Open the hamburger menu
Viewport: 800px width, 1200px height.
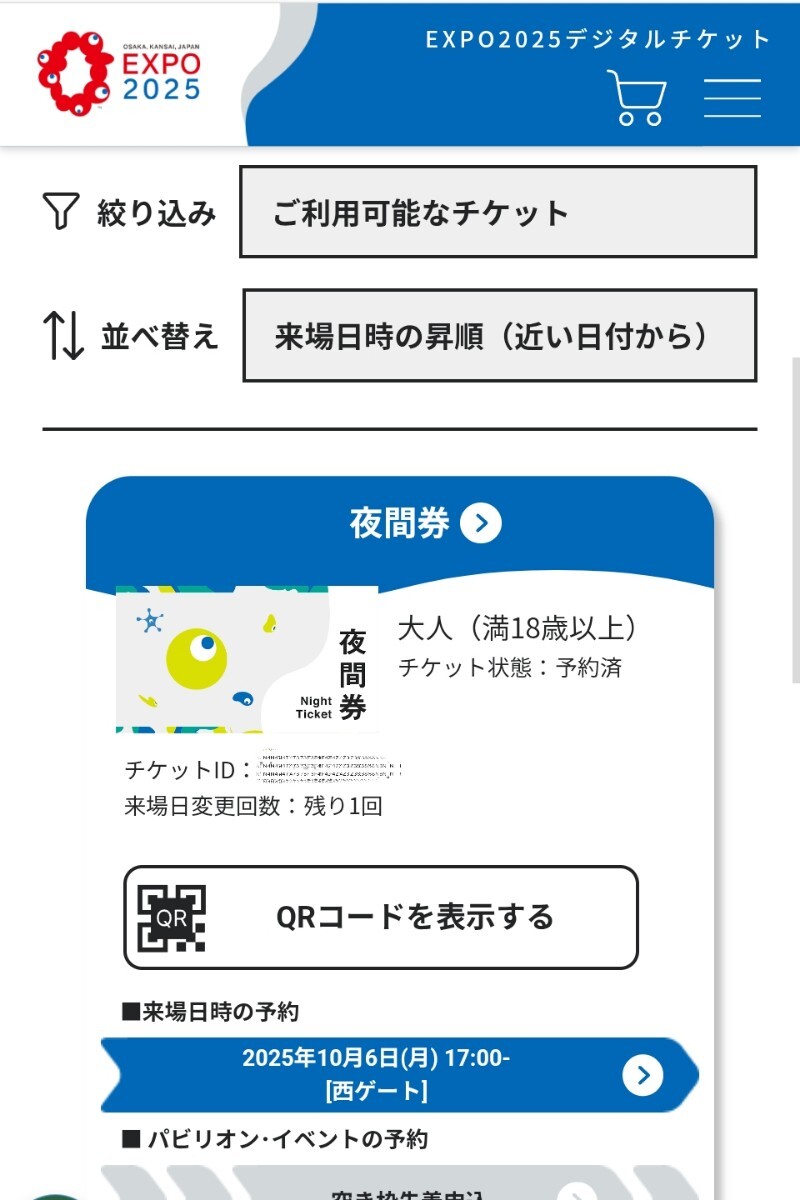[x=732, y=97]
